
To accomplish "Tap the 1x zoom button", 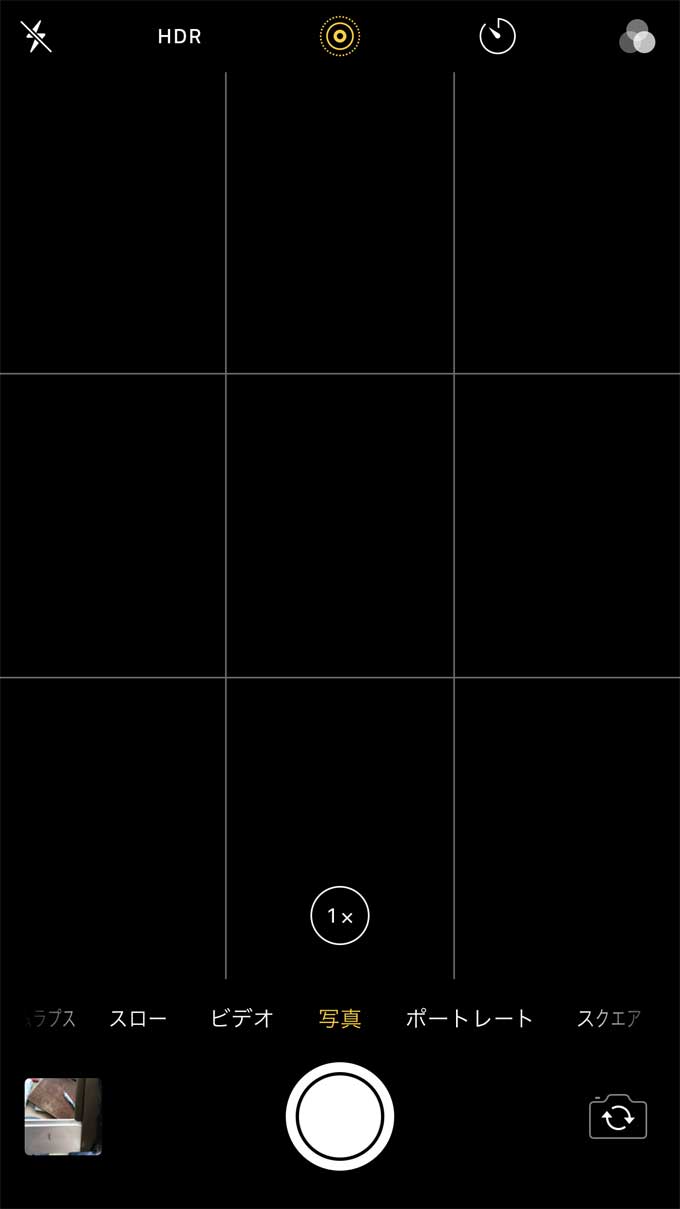I will coord(340,915).
